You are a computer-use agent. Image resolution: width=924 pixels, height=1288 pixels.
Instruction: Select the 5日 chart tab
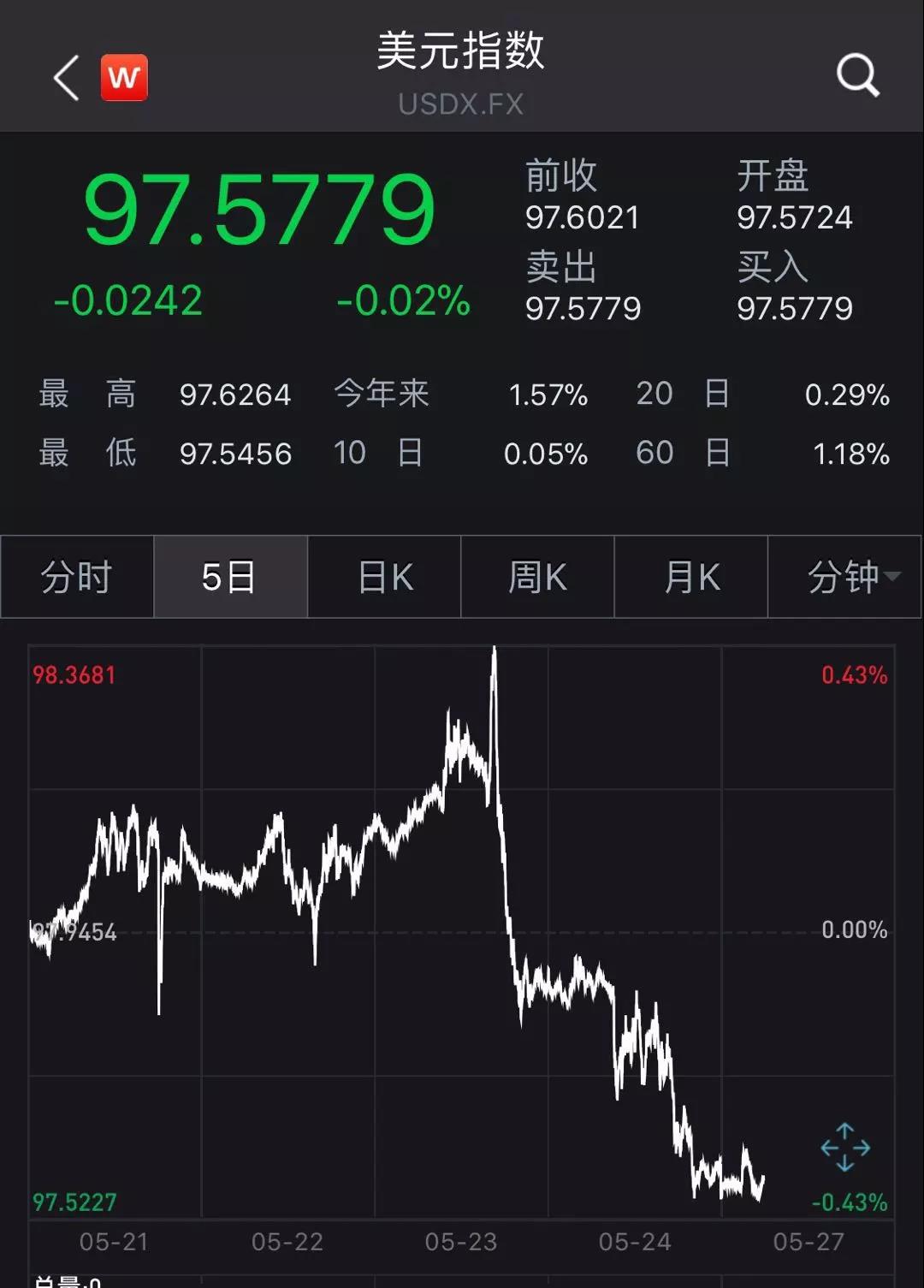tap(230, 577)
